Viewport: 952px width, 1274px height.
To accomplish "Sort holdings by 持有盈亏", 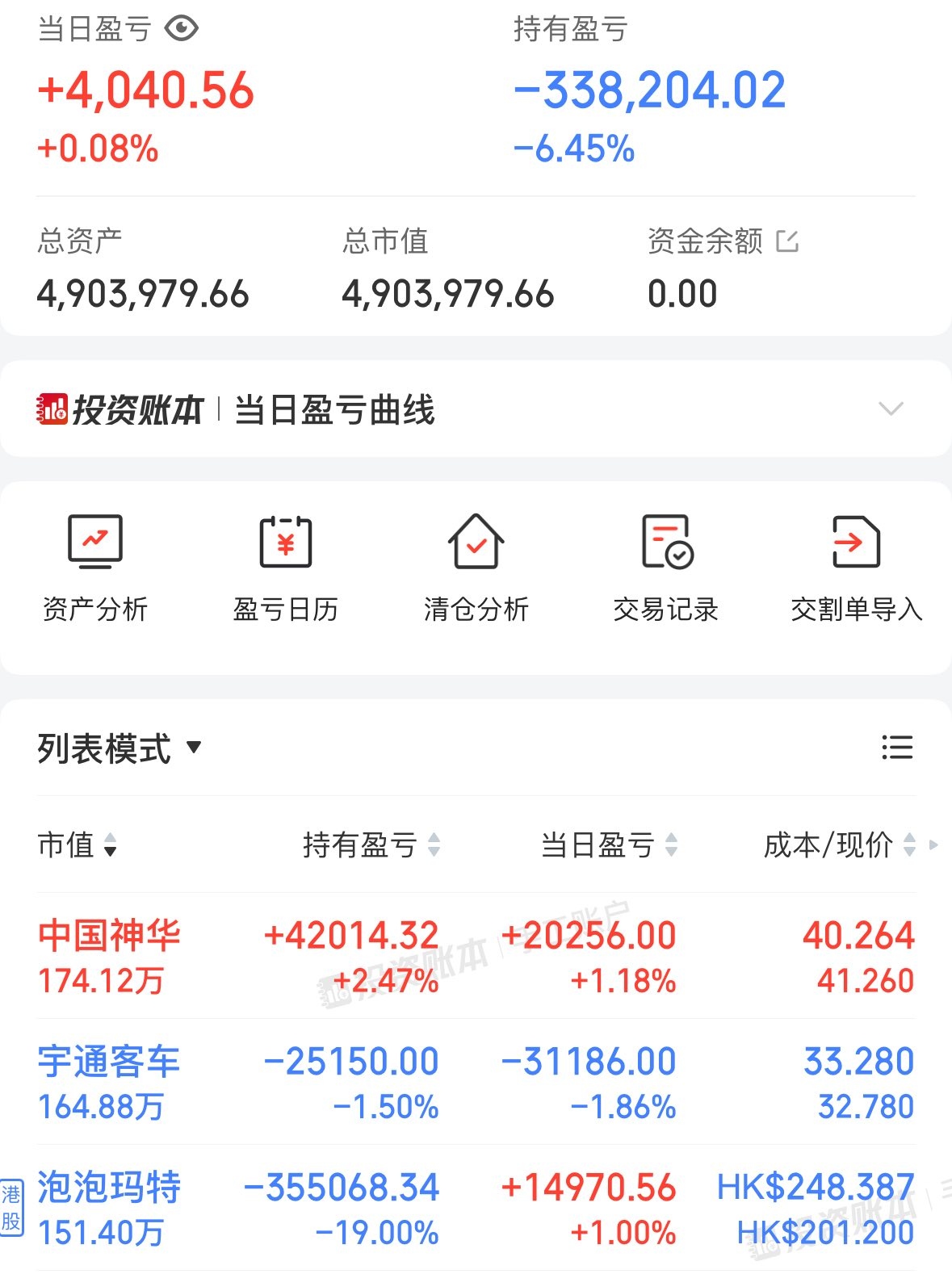I will [x=371, y=845].
